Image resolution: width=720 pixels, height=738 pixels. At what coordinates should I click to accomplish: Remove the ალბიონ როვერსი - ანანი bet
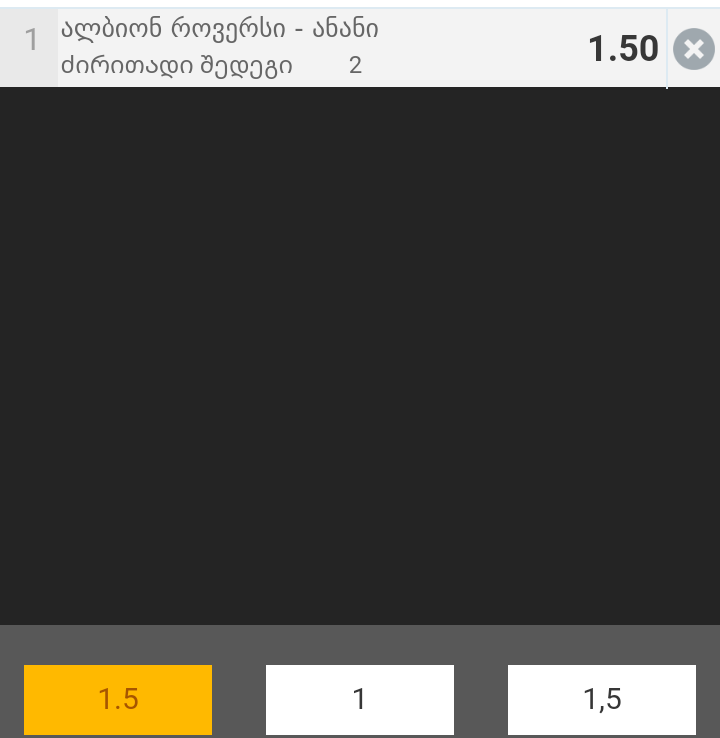coord(693,49)
